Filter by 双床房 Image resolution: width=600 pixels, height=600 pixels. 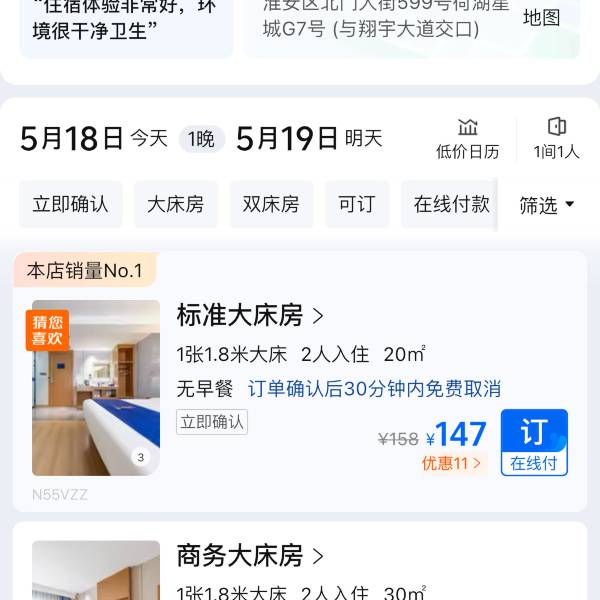pos(270,204)
